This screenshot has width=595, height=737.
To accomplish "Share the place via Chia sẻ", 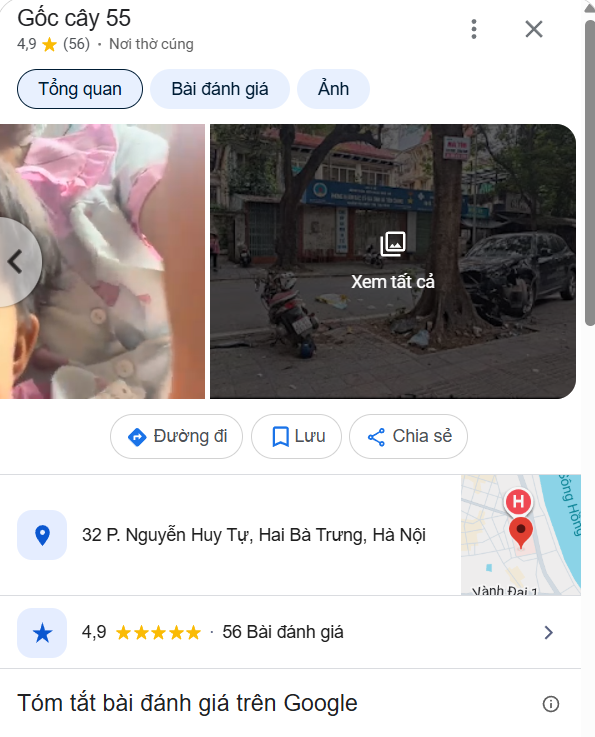I will [408, 436].
